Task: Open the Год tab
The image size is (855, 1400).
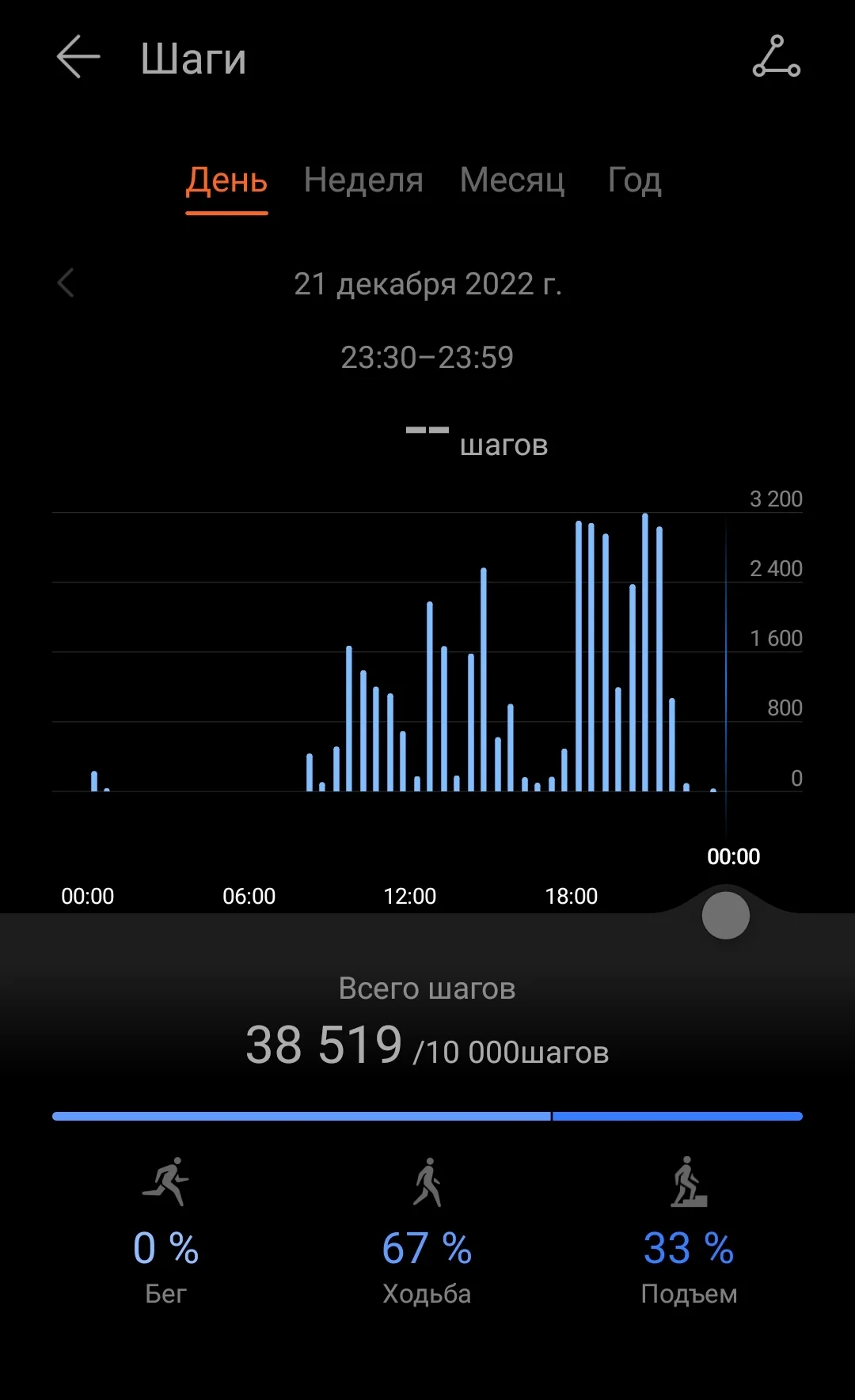Action: pos(634,180)
